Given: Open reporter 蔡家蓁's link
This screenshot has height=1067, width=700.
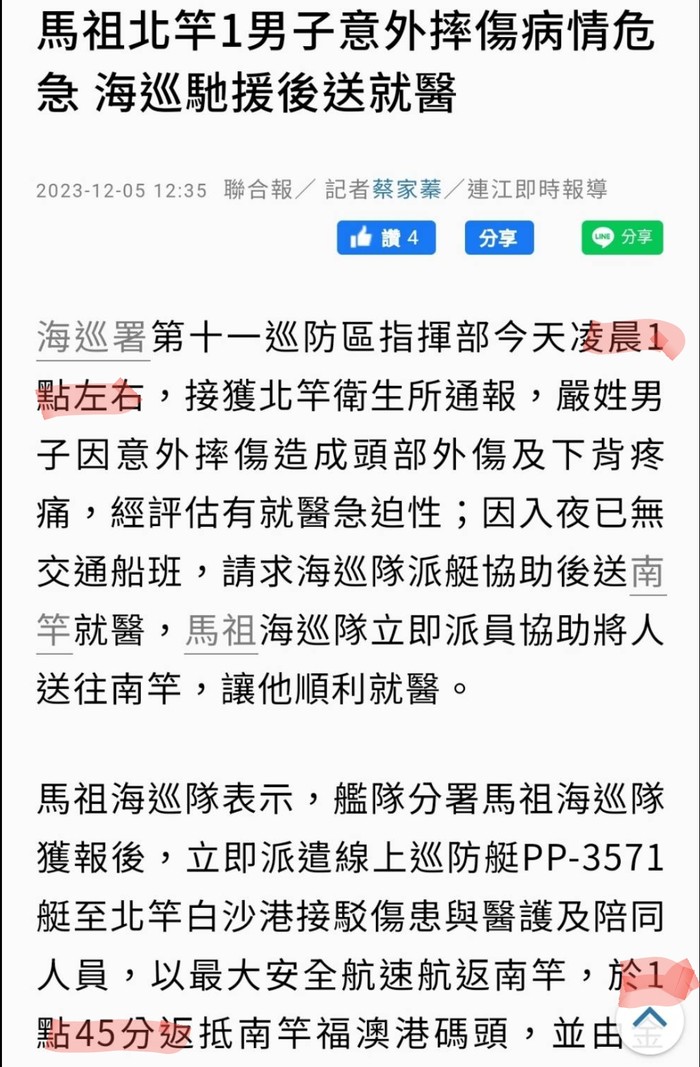Looking at the screenshot, I should tap(406, 189).
